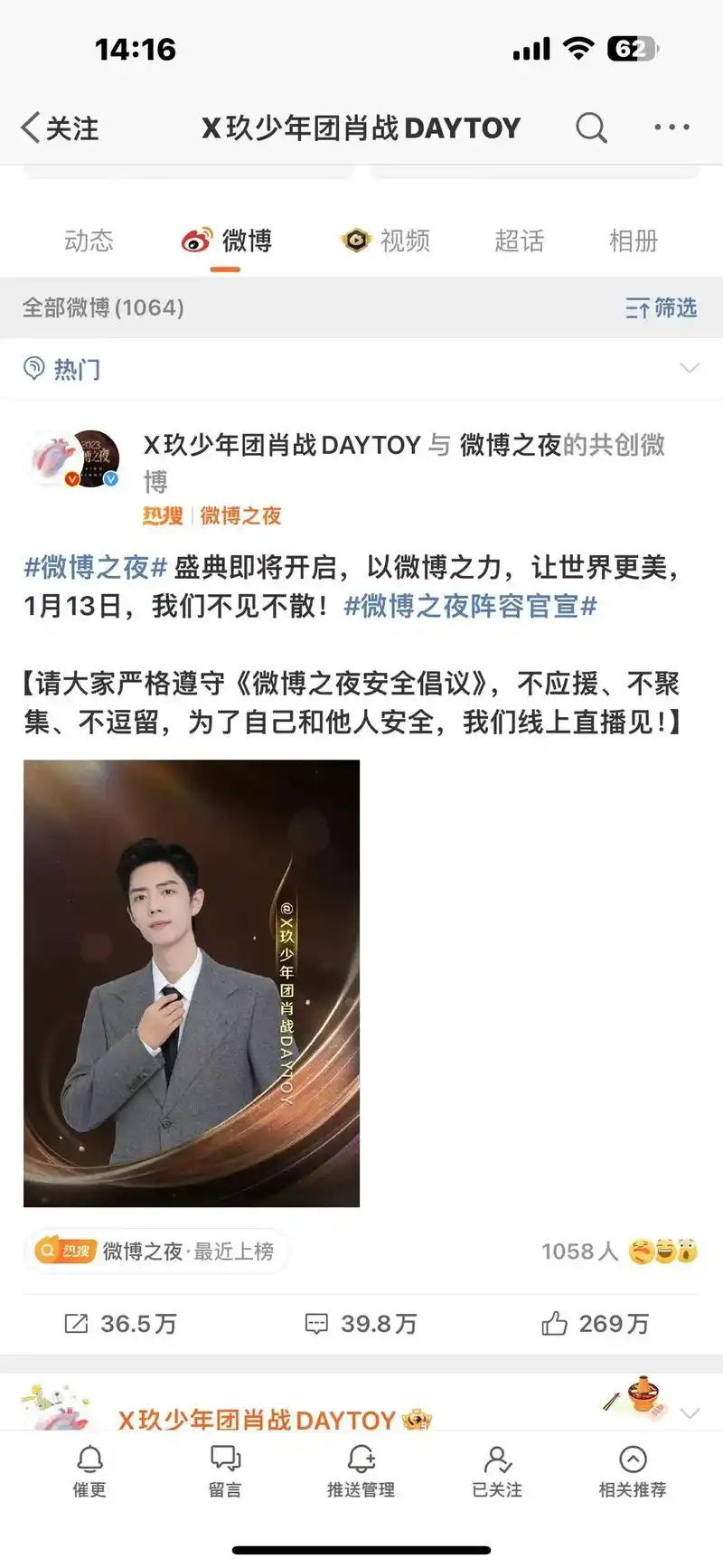The image size is (723, 1568).
Task: Open the search icon in the top bar
Action: [x=591, y=128]
